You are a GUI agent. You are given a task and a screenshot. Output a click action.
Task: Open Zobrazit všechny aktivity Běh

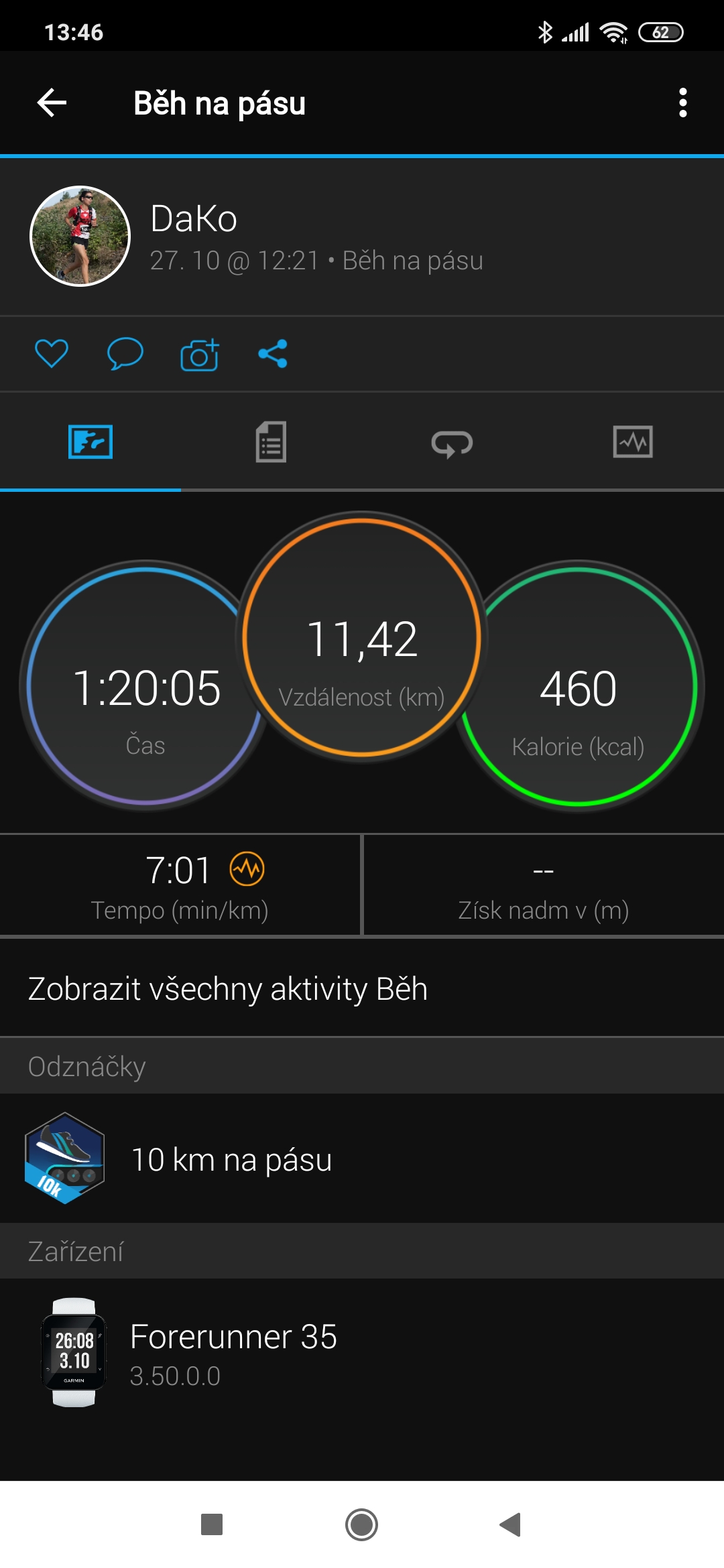362,989
